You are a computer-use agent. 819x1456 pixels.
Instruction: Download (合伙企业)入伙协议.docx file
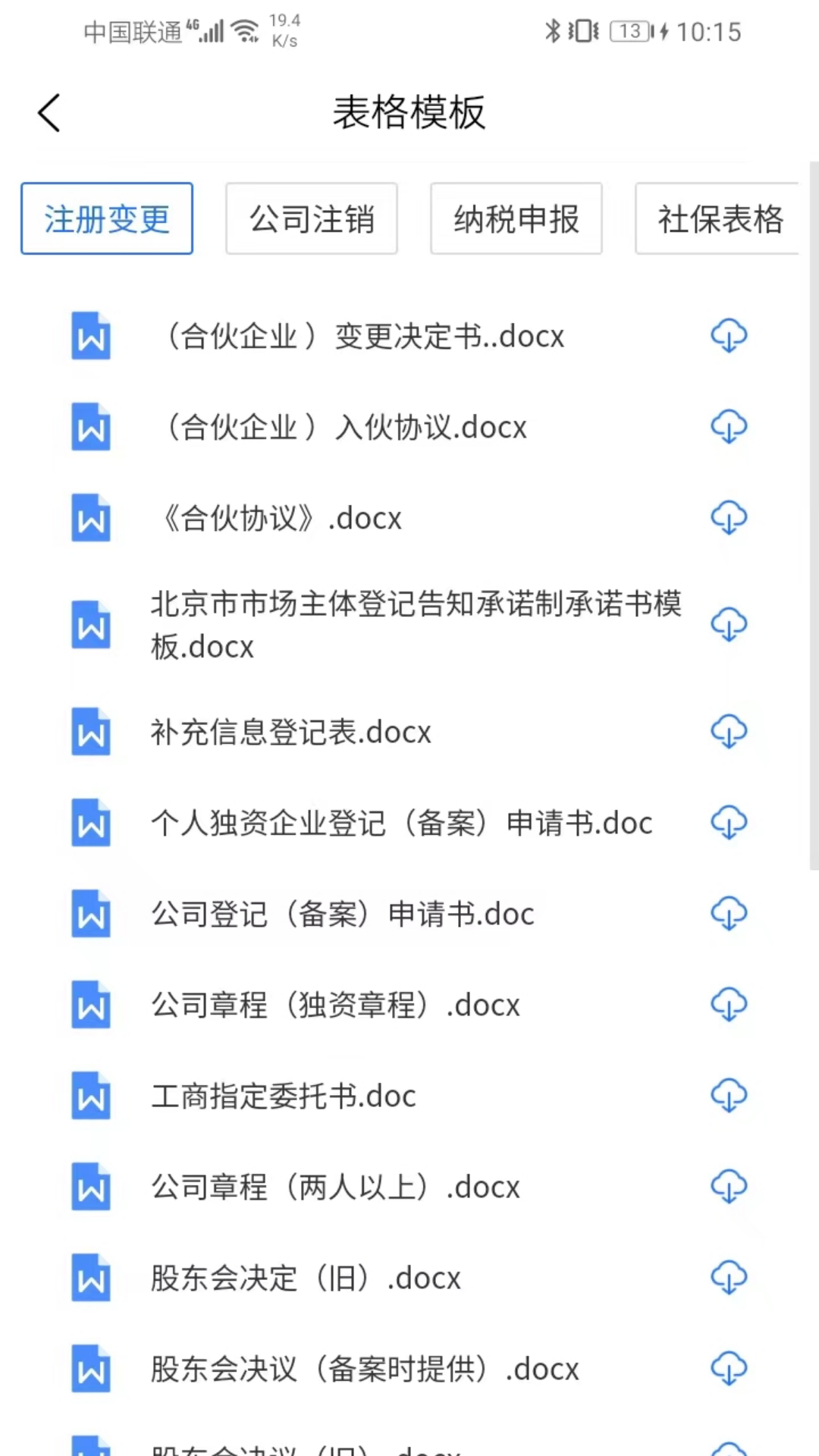tap(729, 427)
